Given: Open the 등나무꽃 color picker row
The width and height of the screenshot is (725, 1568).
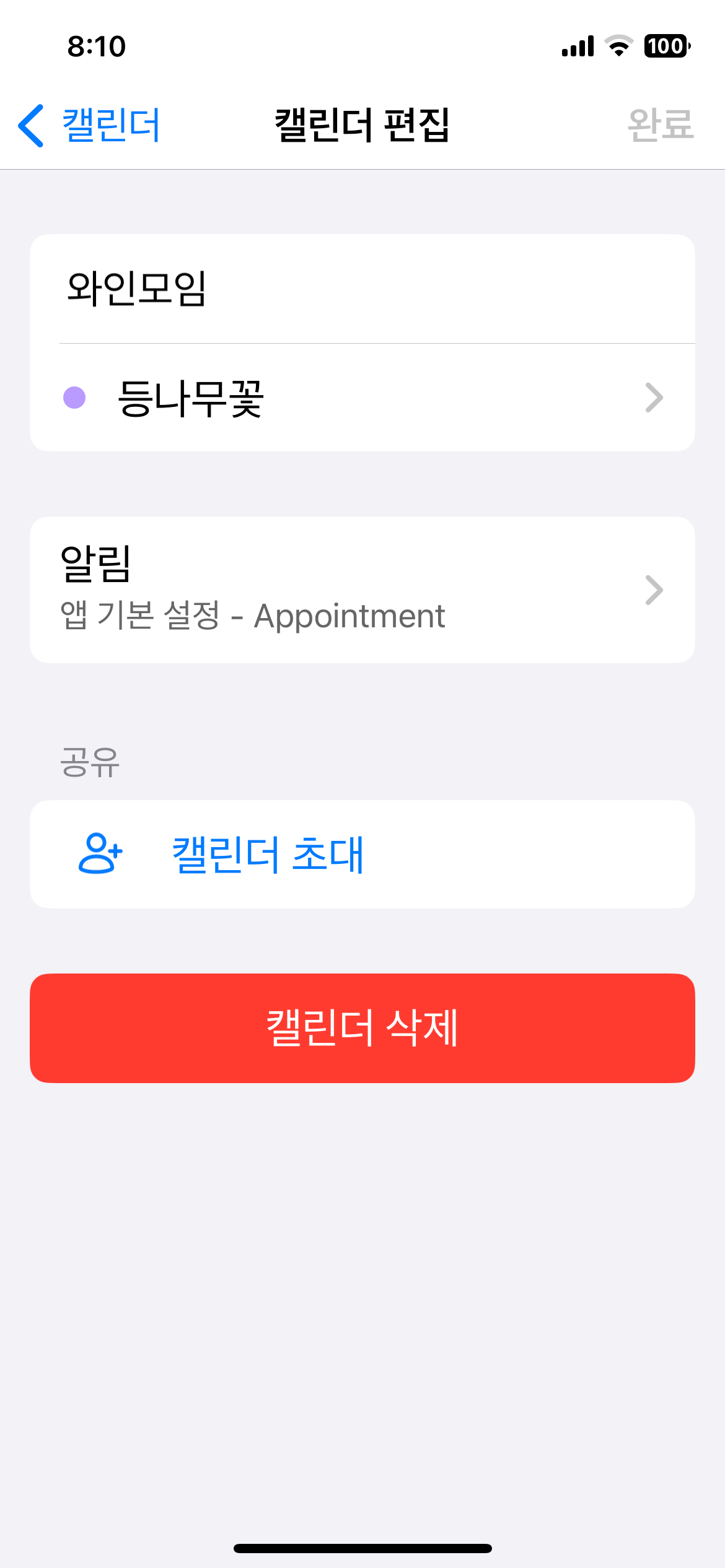Looking at the screenshot, I should click(362, 398).
